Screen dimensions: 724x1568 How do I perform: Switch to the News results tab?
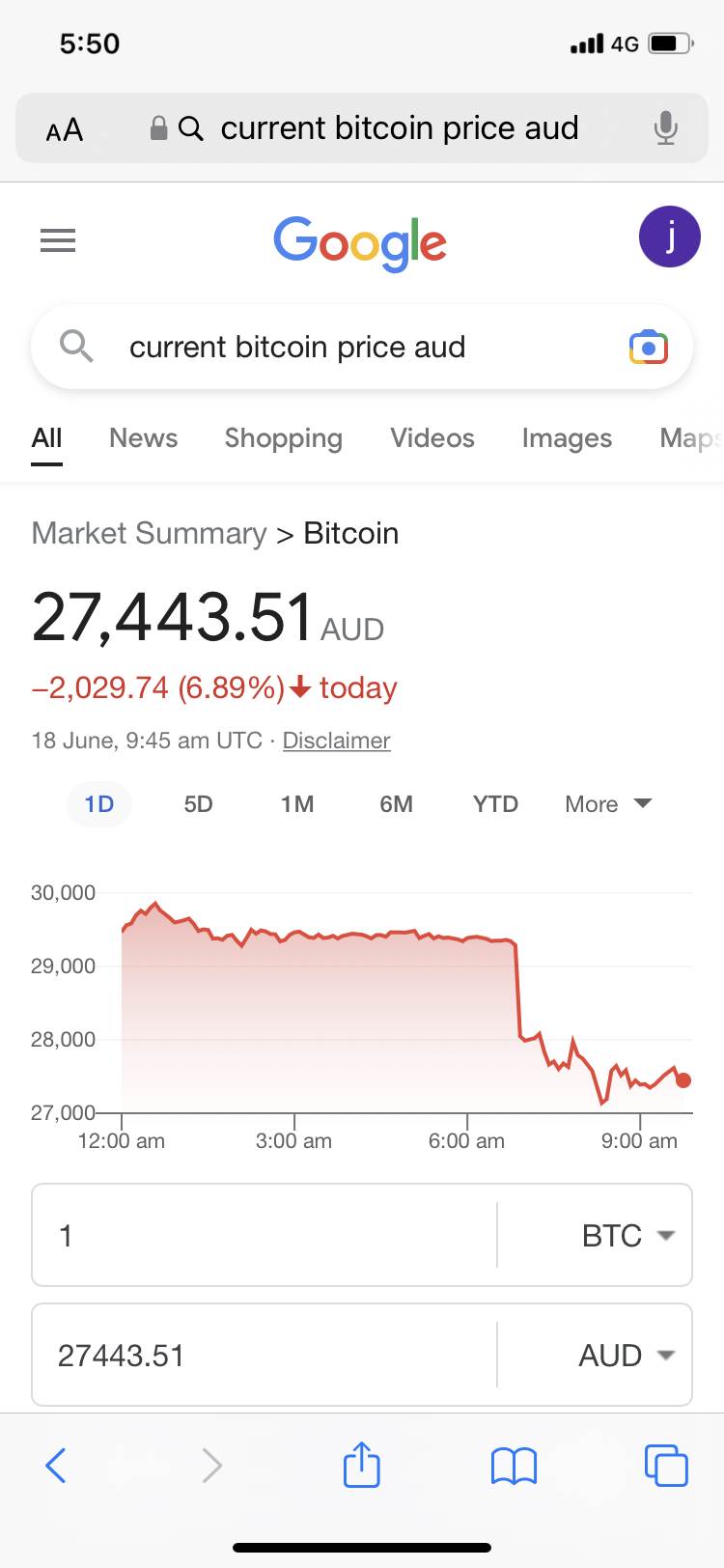[x=143, y=438]
